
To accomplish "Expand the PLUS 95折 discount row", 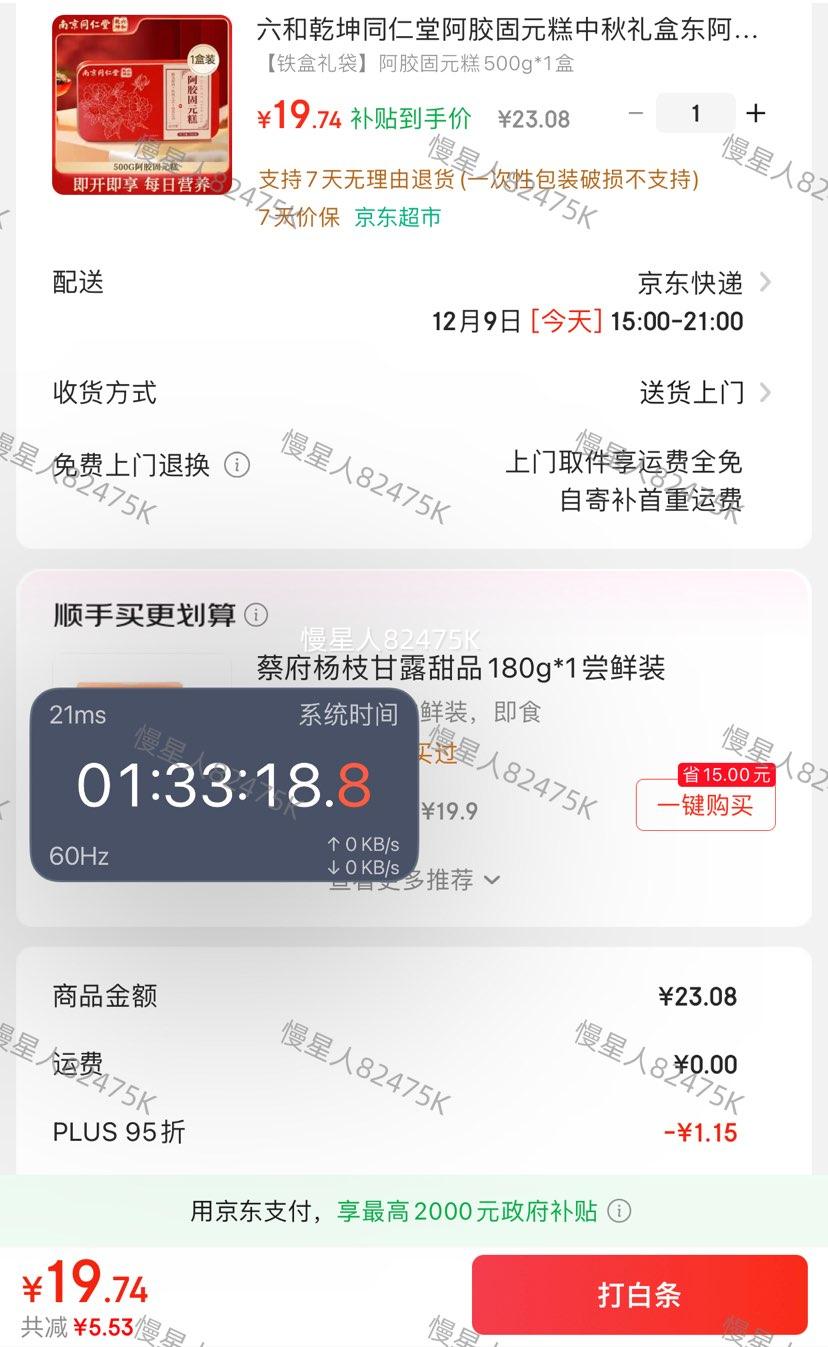I will pos(115,1131).
